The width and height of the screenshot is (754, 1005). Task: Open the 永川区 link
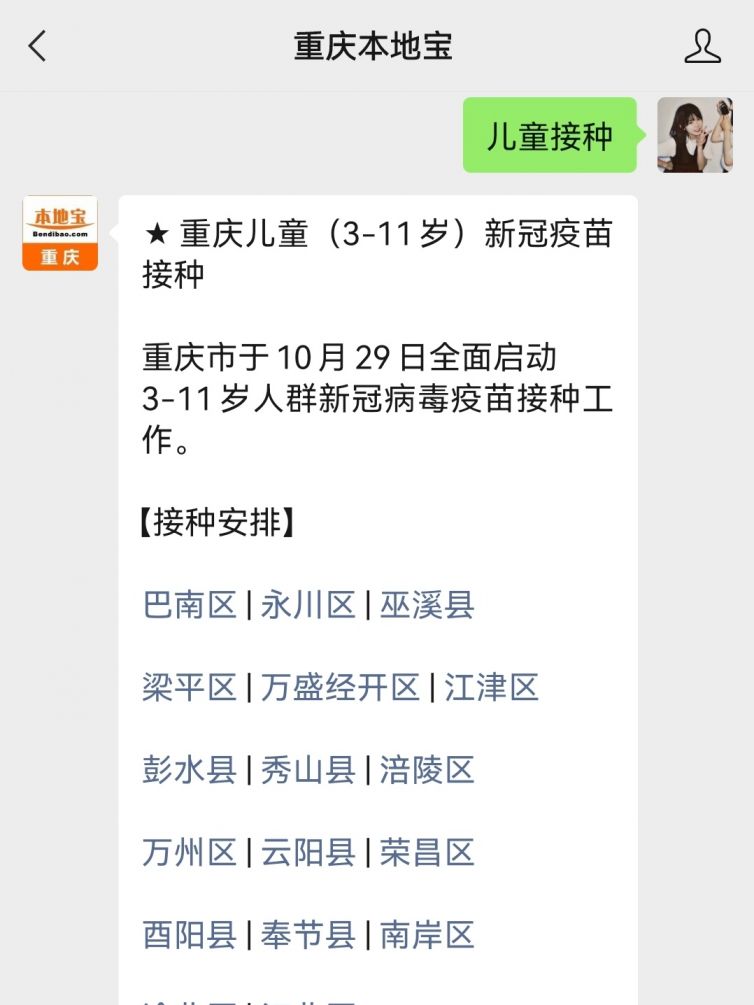point(308,605)
